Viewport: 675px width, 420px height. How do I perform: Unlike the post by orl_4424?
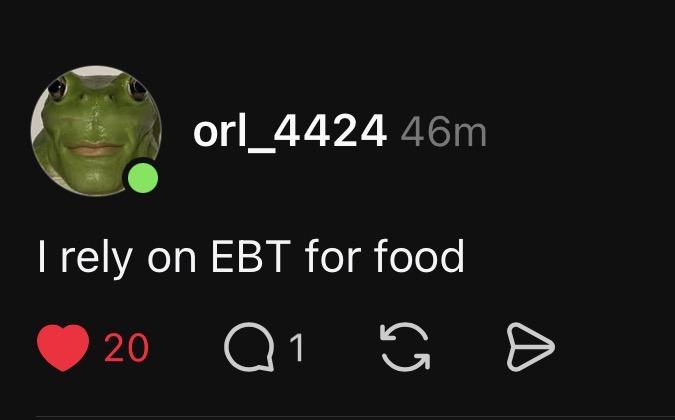63,347
